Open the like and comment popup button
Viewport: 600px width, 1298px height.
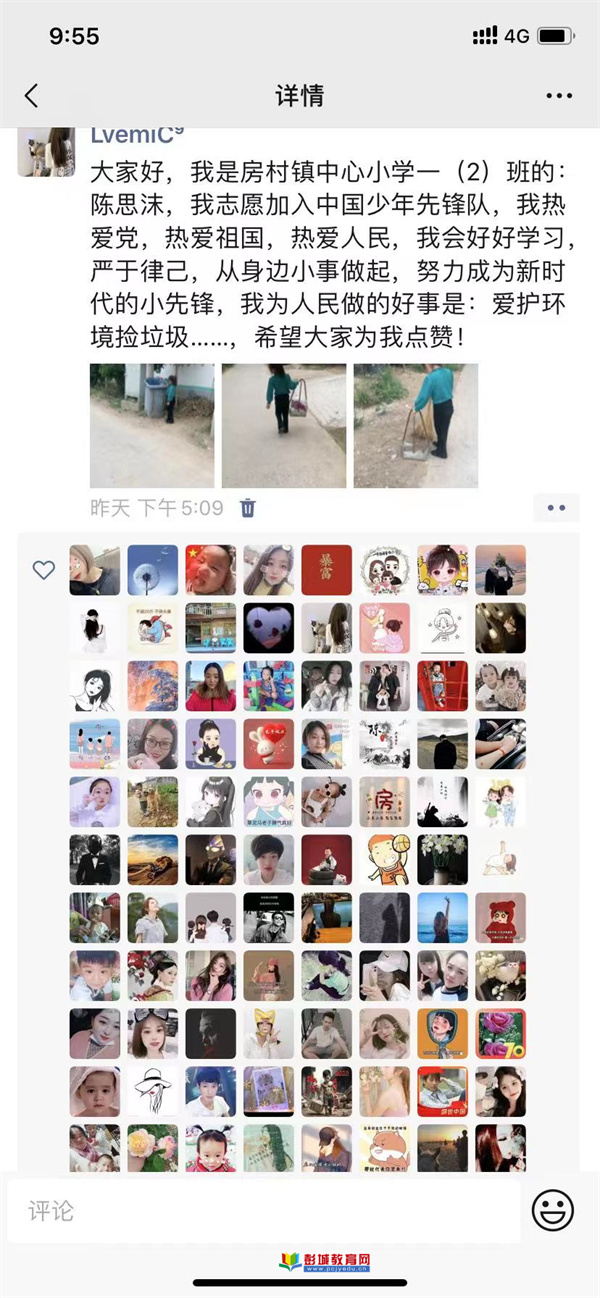(x=556, y=508)
